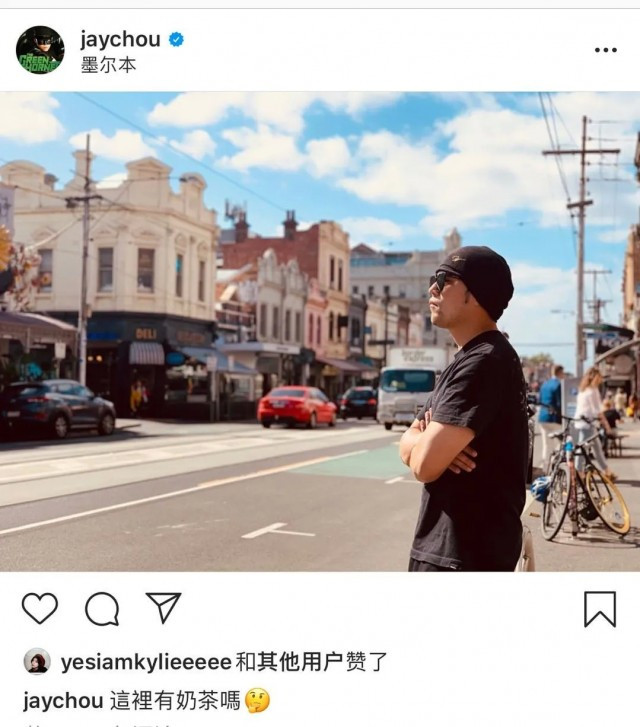This screenshot has height=727, width=640.
Task: Open the 墨尔本 location tag
Action: tap(108, 65)
